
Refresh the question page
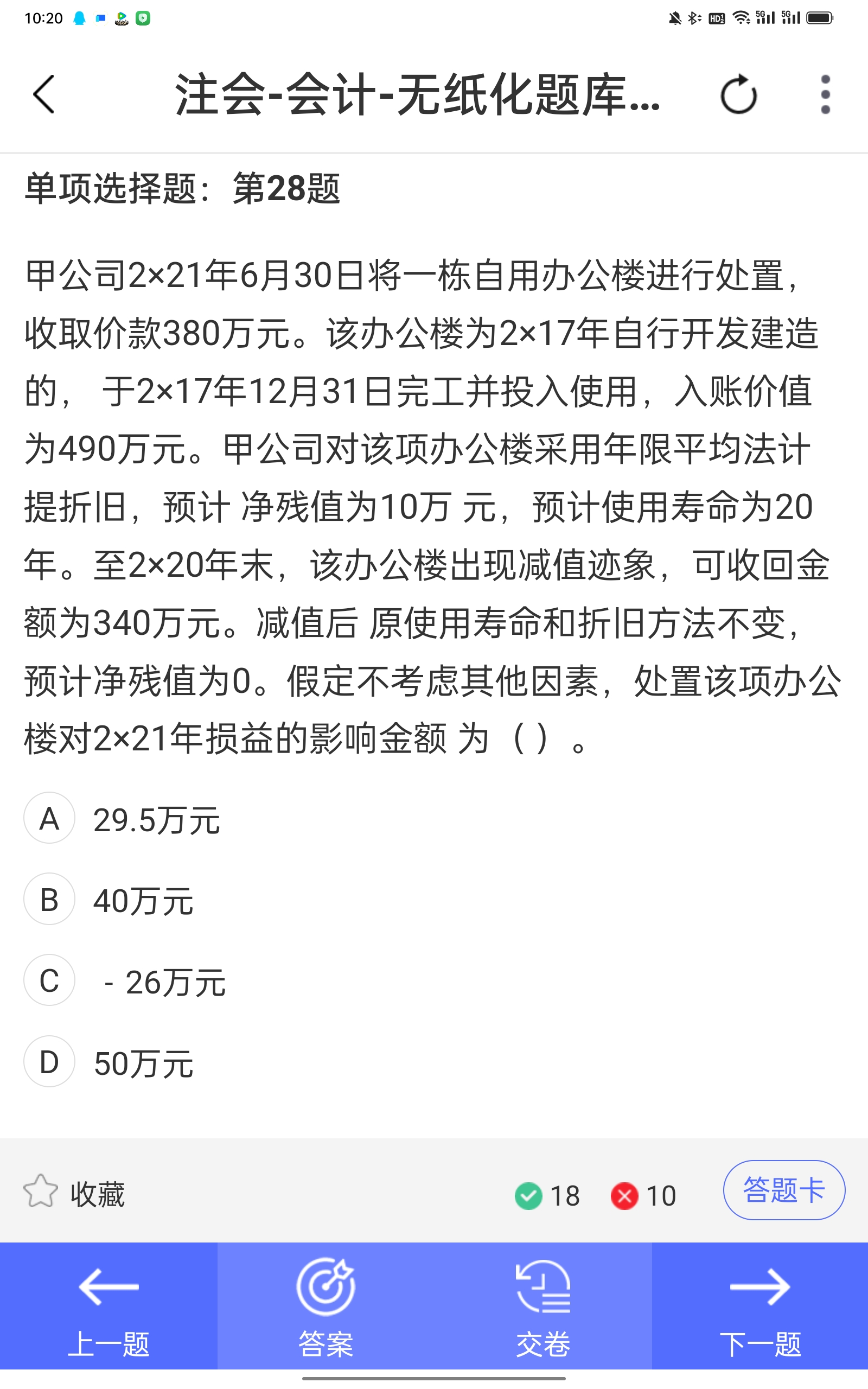click(x=738, y=94)
